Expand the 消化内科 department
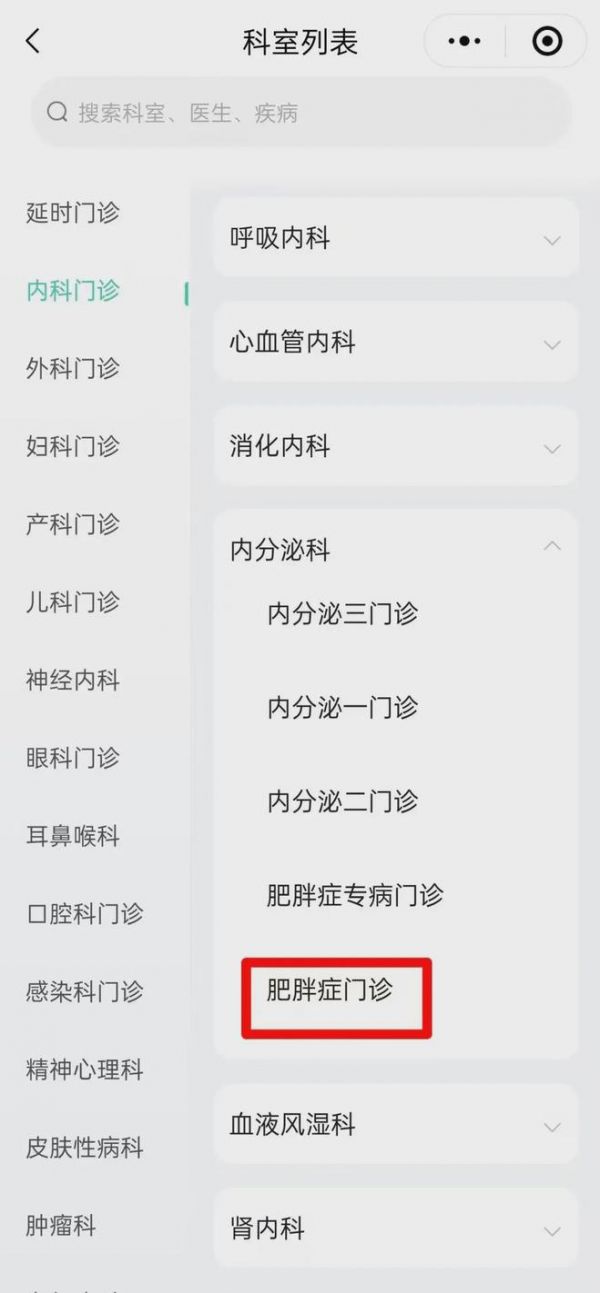 click(x=396, y=446)
